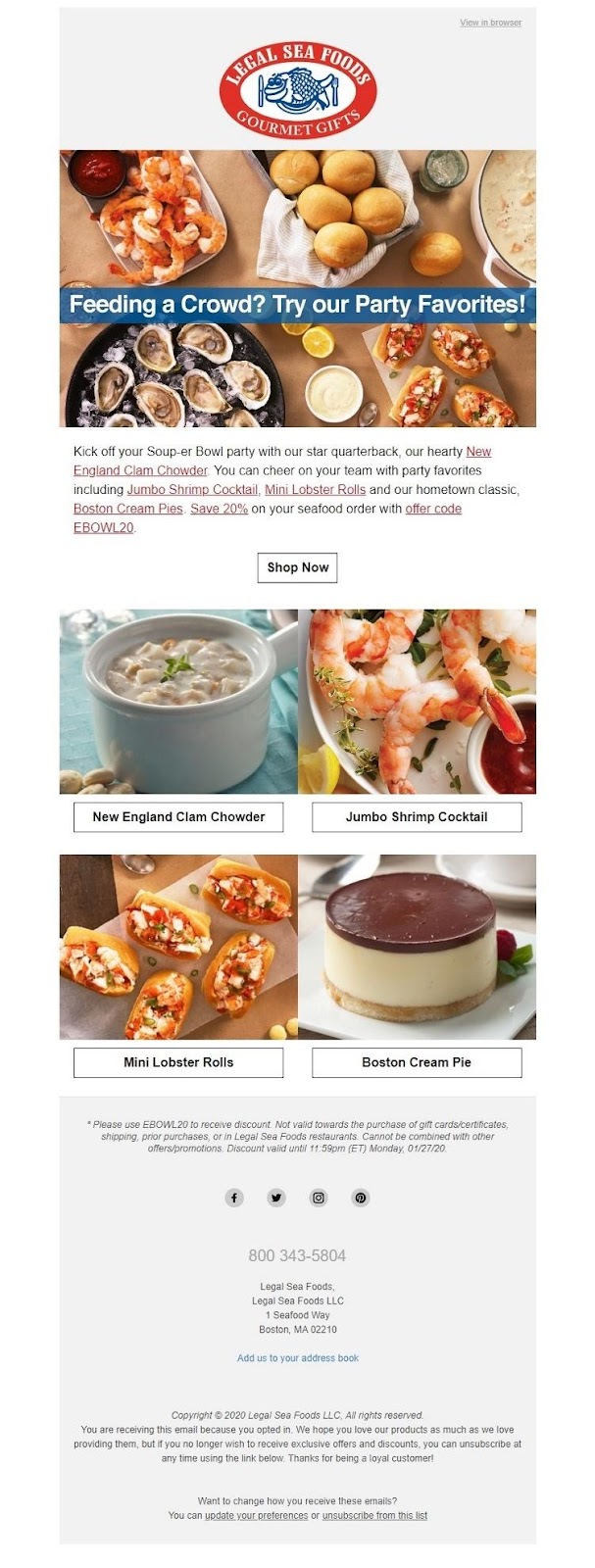Select the New England Clam Chowder button

point(178,816)
